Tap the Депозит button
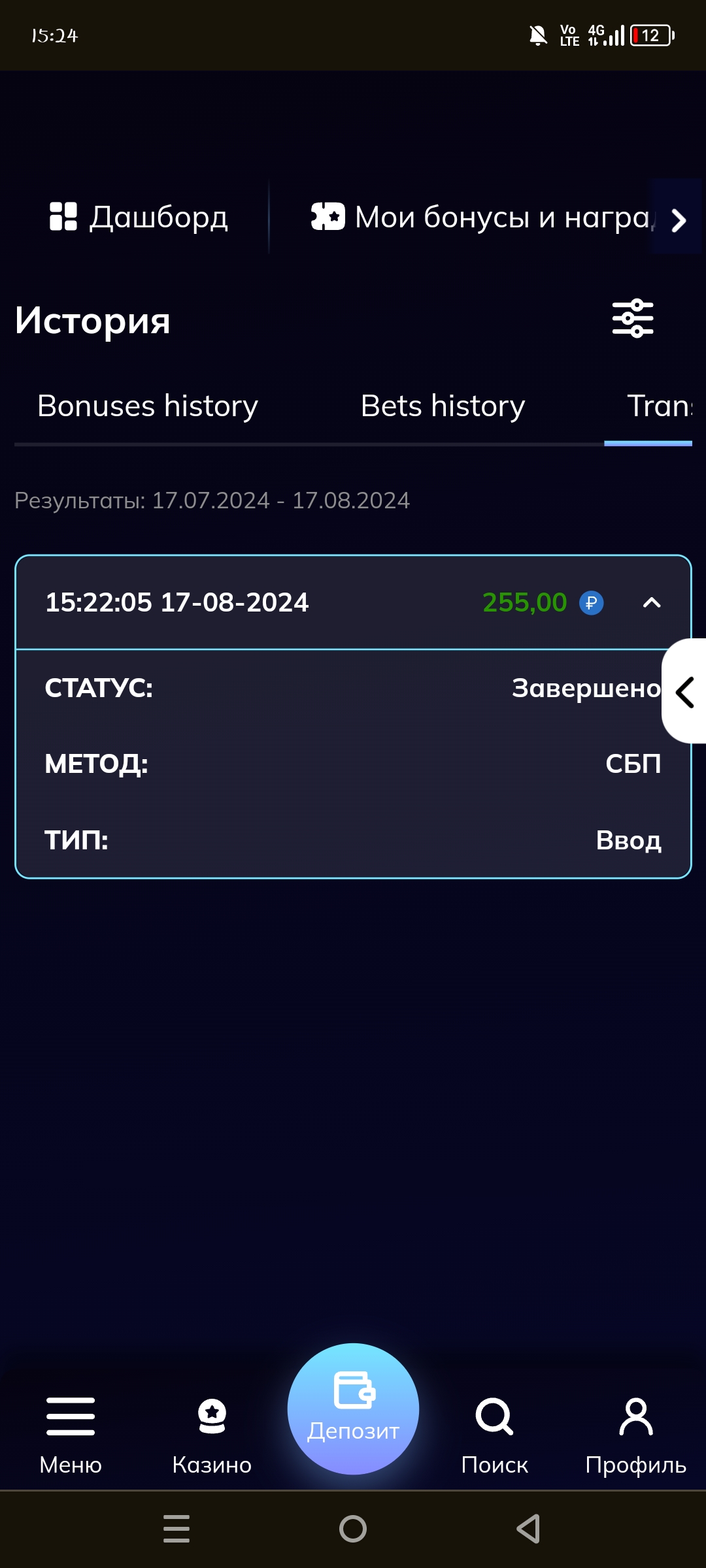 353,1409
